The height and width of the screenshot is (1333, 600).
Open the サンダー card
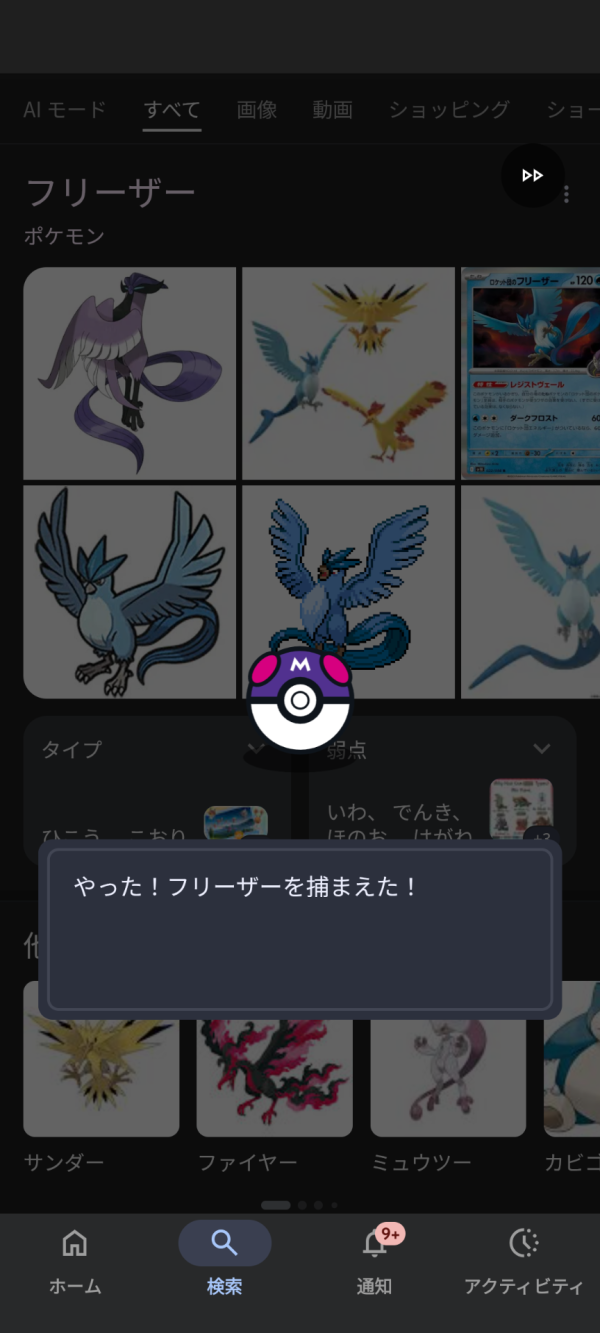pyautogui.click(x=101, y=1059)
